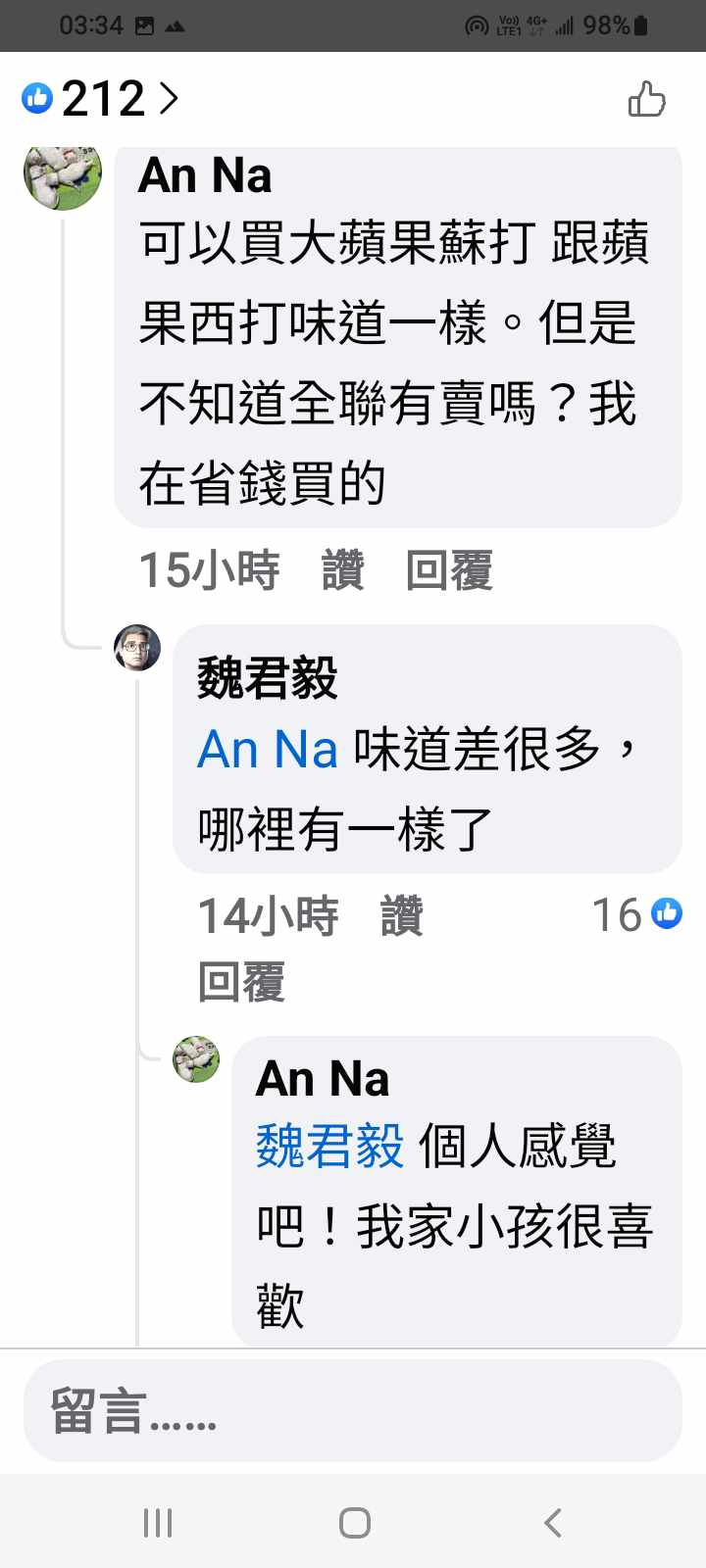Like An Na's 15小時 comment
The width and height of the screenshot is (706, 1568).
coord(343,570)
